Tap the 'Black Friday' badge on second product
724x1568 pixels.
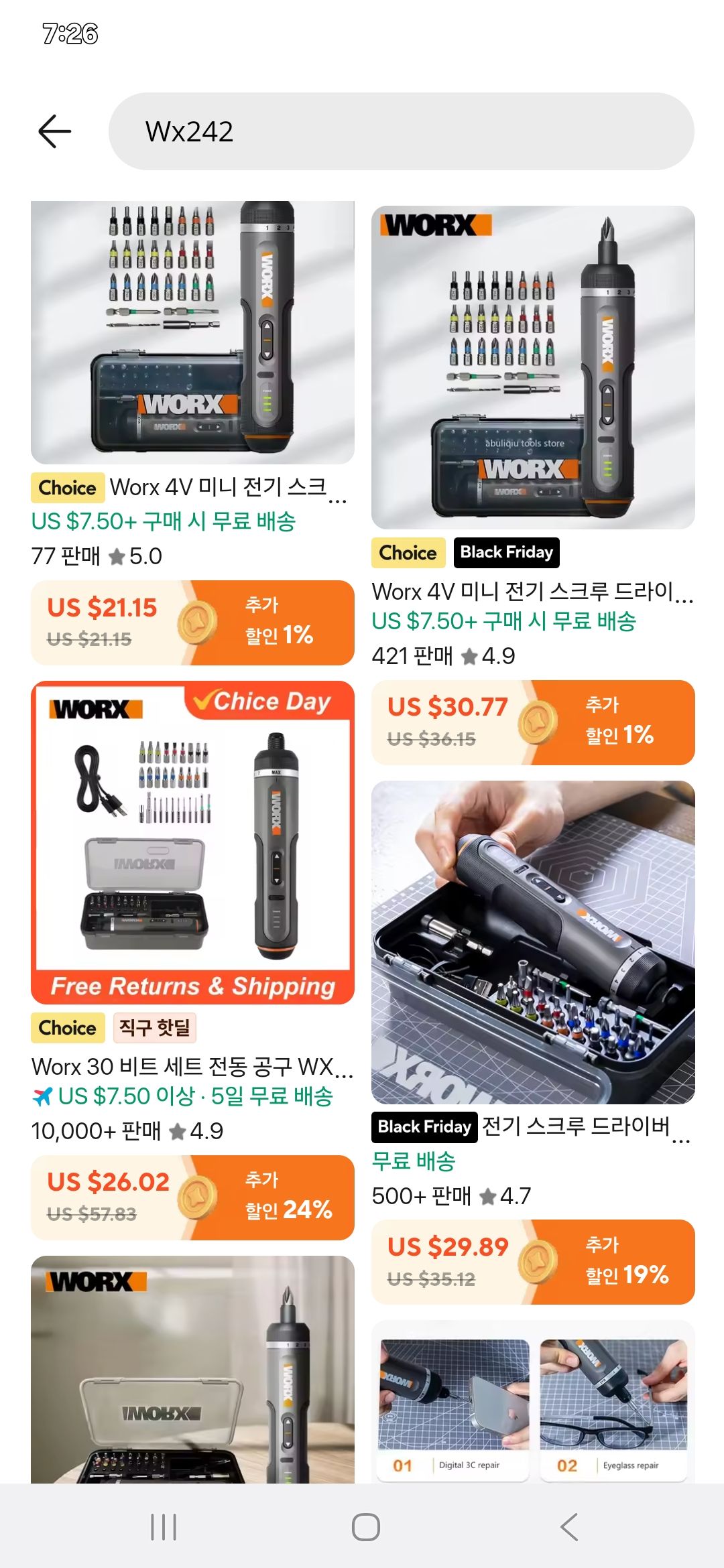[507, 552]
